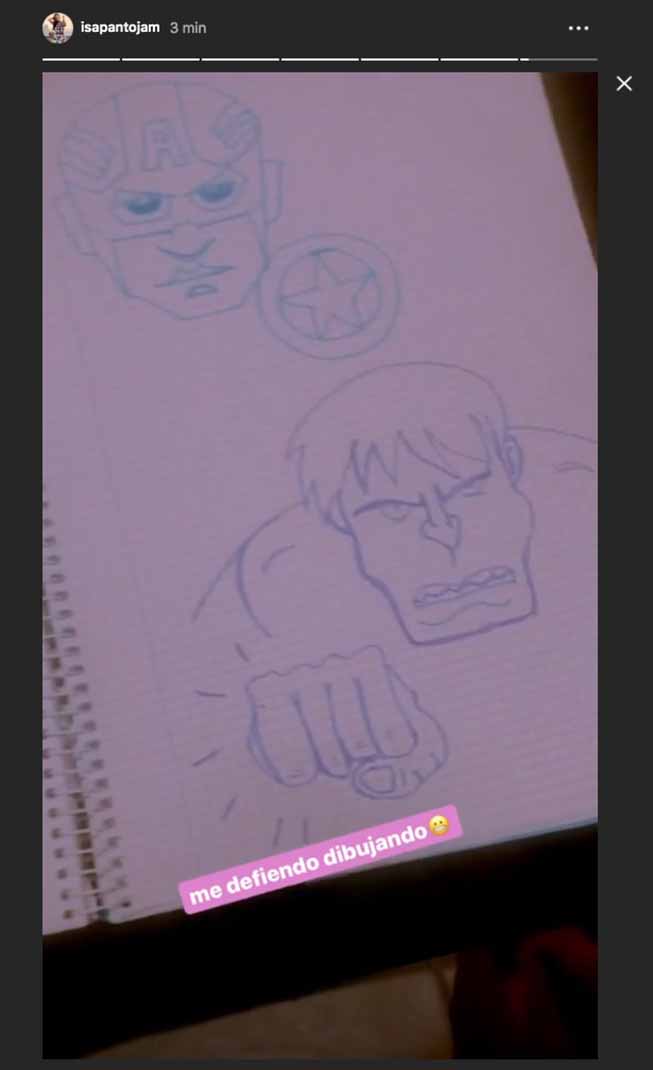
Task: Tap the isapantojam username
Action: pyautogui.click(x=120, y=28)
